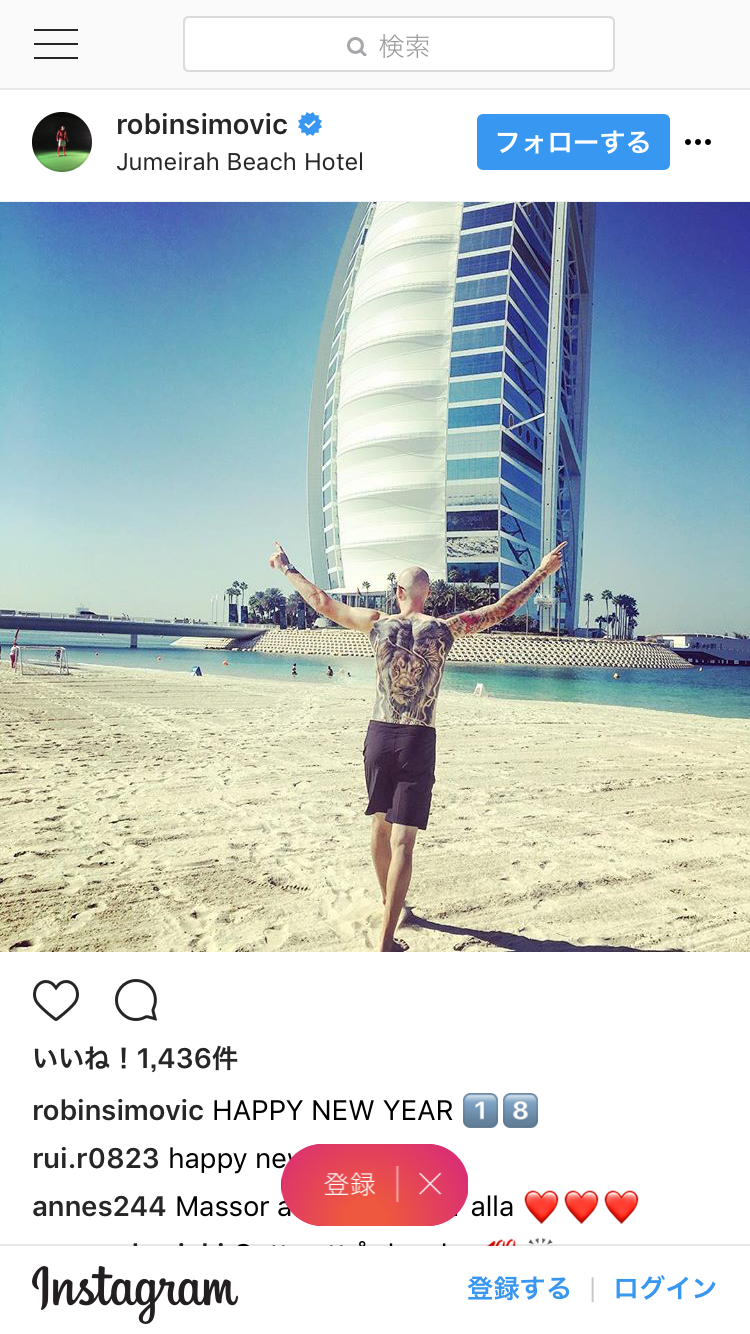Image resolution: width=750 pixels, height=1334 pixels.
Task: Tap the floating 登録 pill button
Action: click(349, 1185)
